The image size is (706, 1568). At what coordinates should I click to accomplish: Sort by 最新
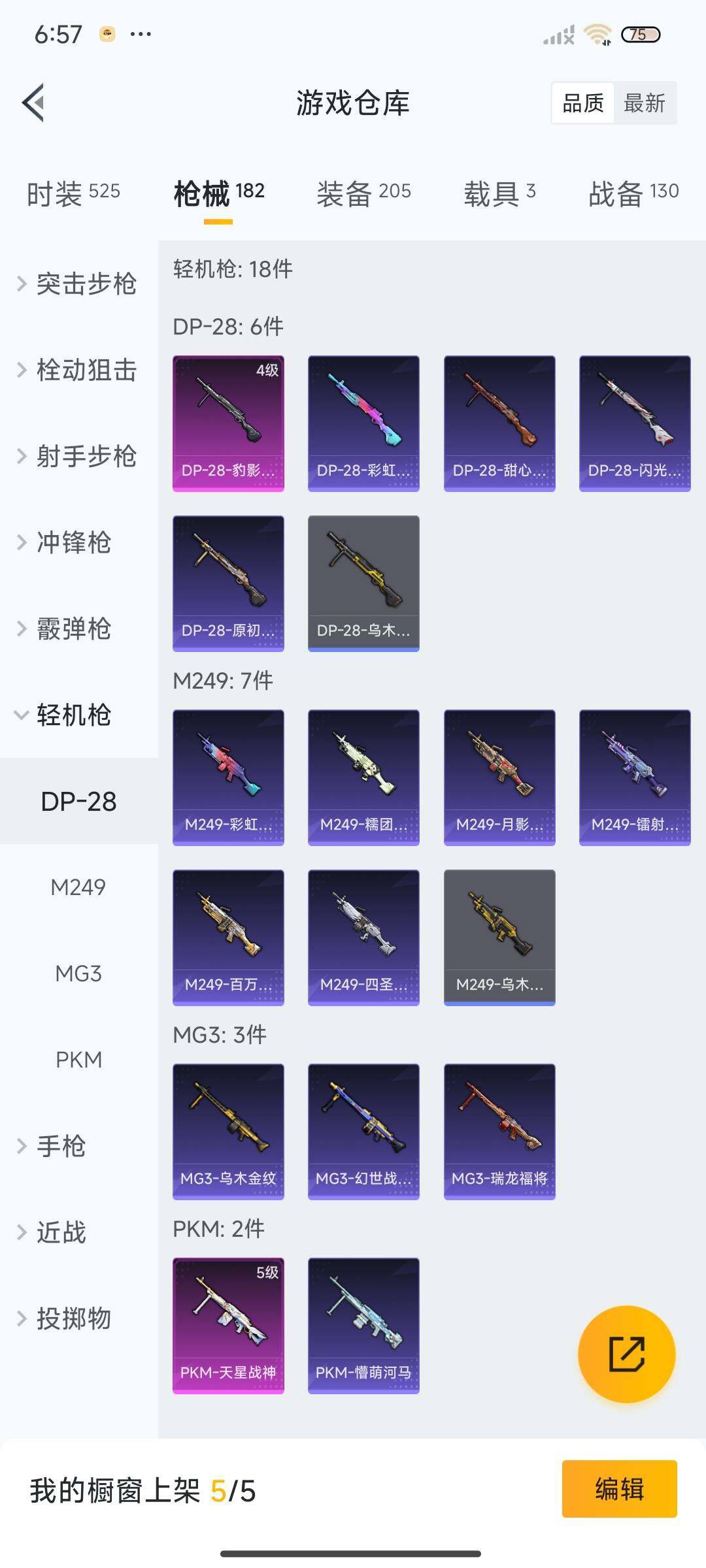pyautogui.click(x=644, y=103)
